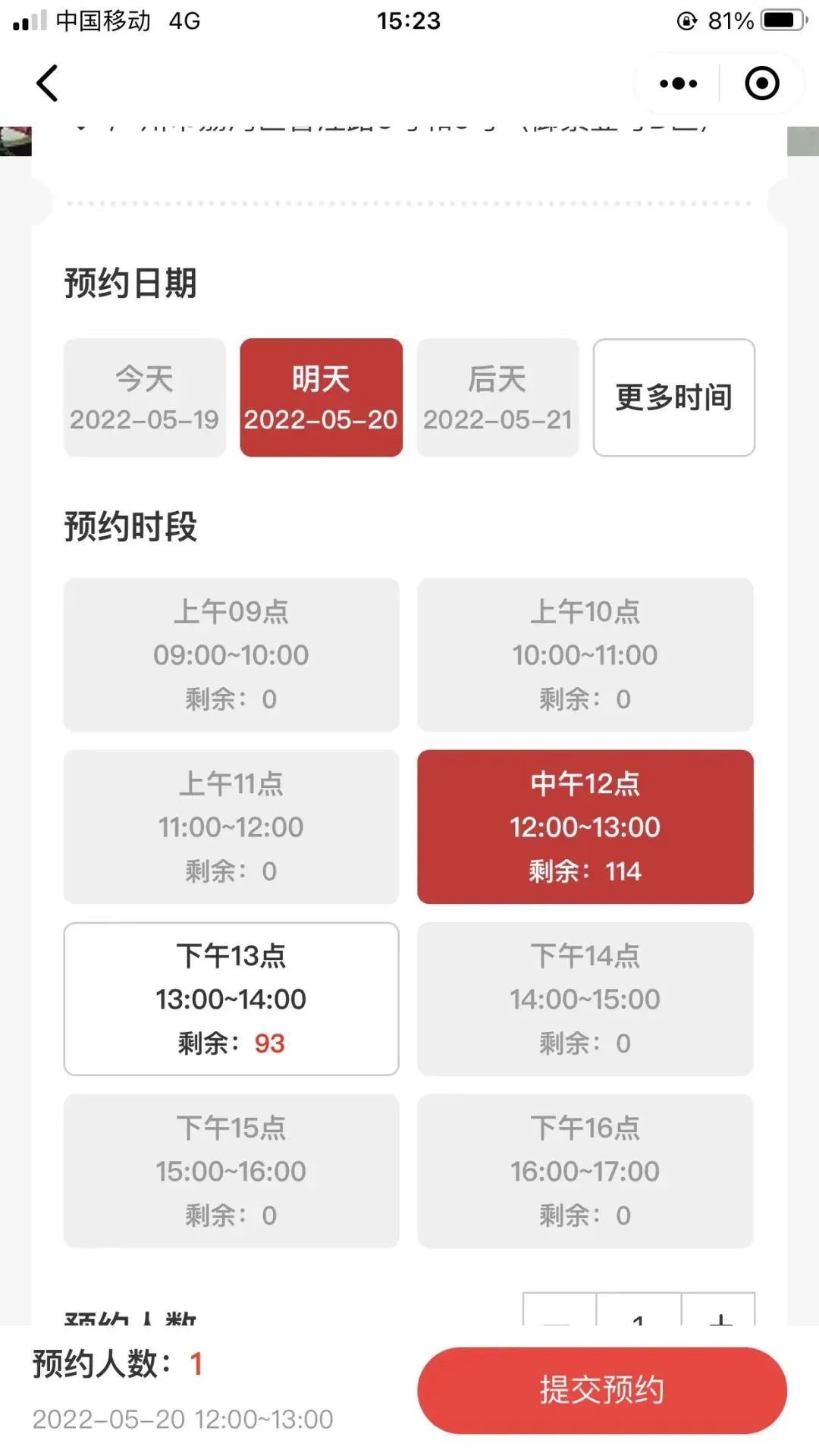The width and height of the screenshot is (819, 1456).
Task: Select today's date 2022-05-19
Action: [145, 397]
